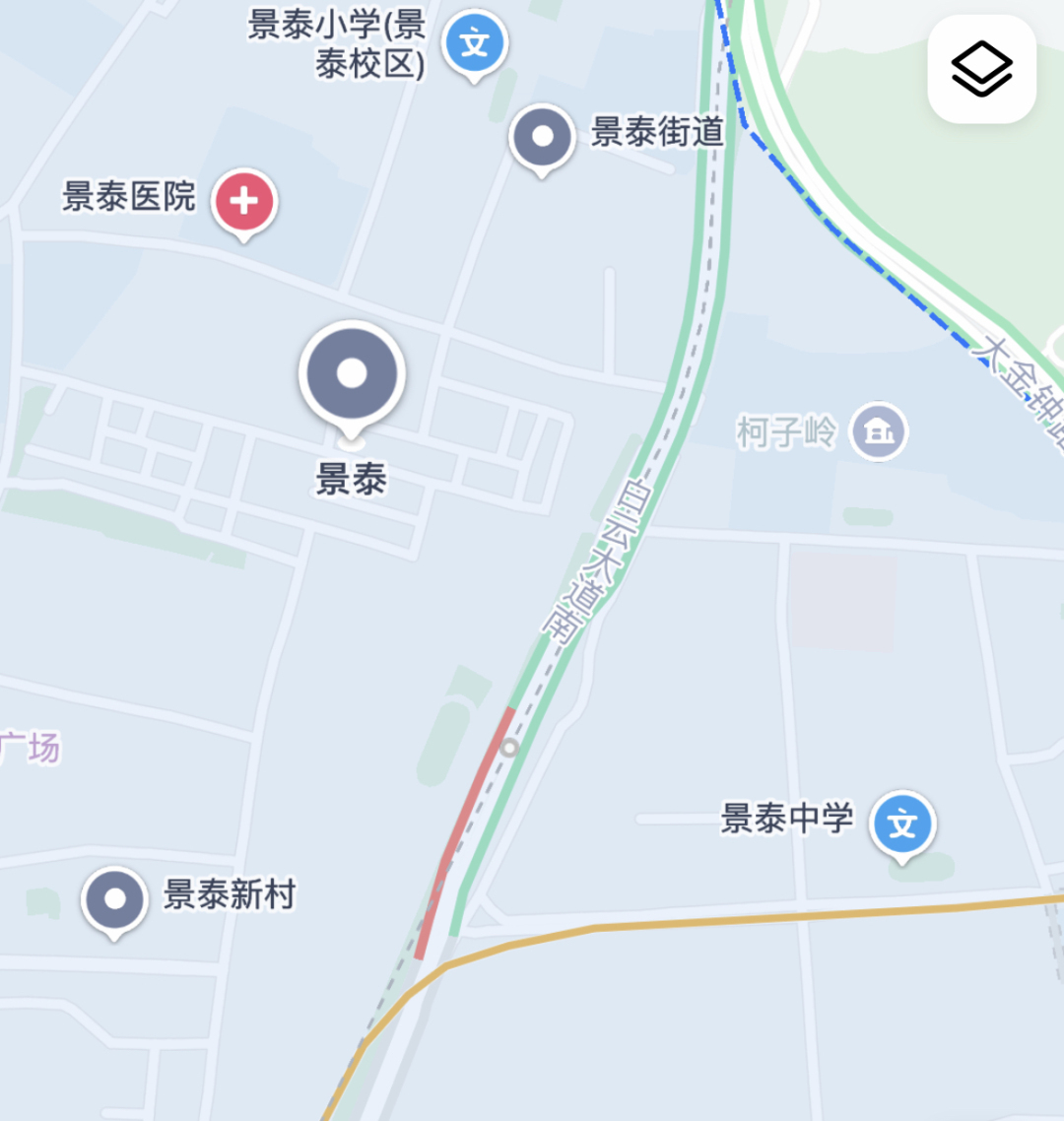Screen dimensions: 1064x1121
Task: Select the 景泰 location pin
Action: coord(352,374)
